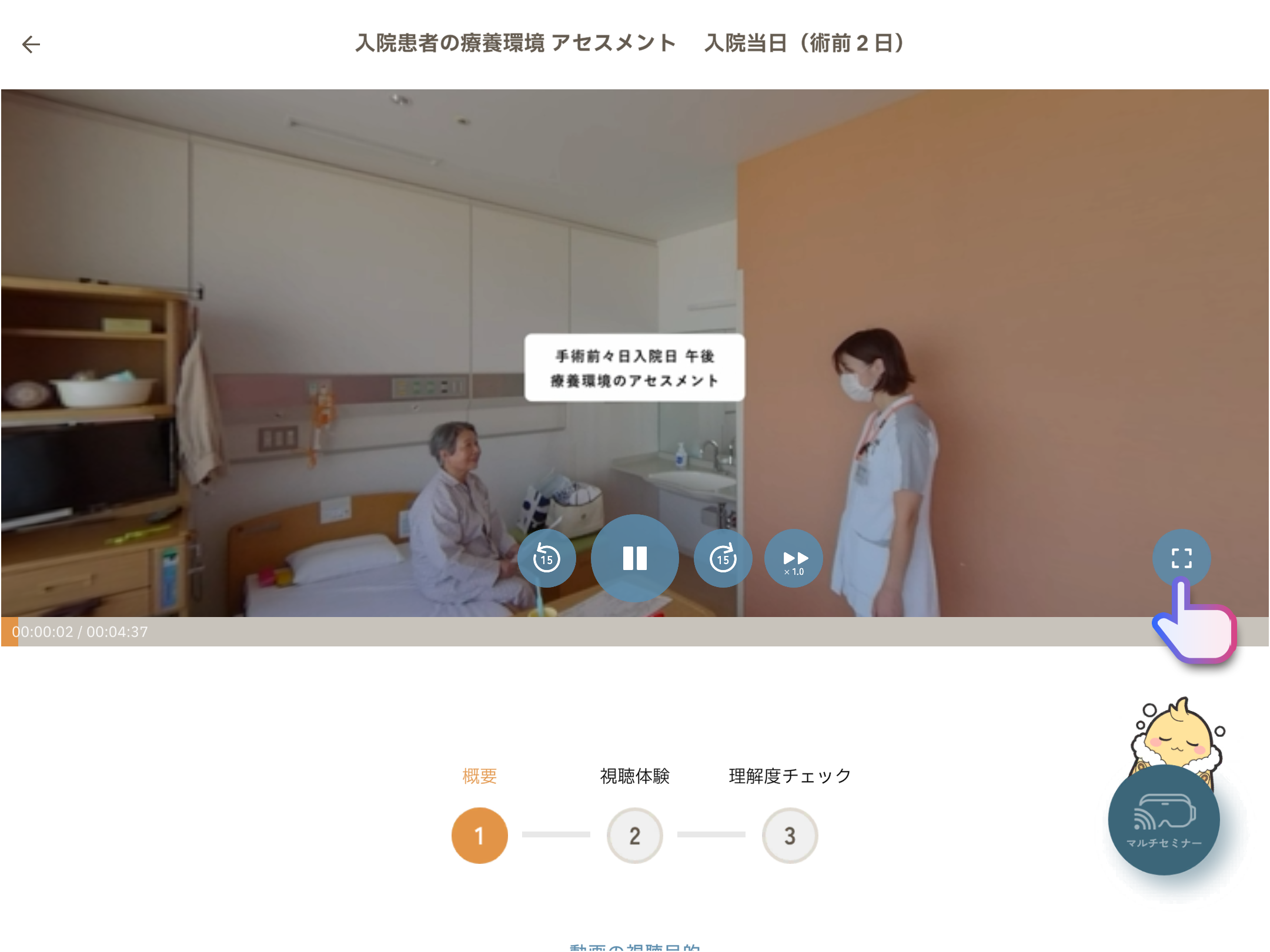Skip forward 15 seconds
1270x952 pixels.
[x=723, y=558]
